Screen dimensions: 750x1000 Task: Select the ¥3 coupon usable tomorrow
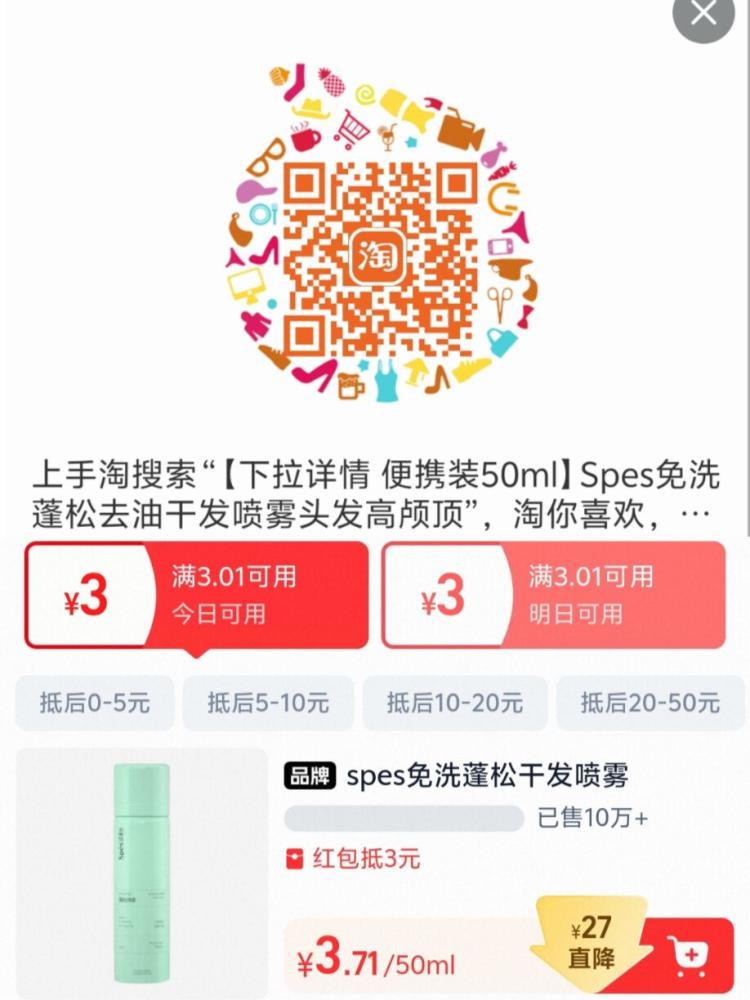click(x=553, y=595)
